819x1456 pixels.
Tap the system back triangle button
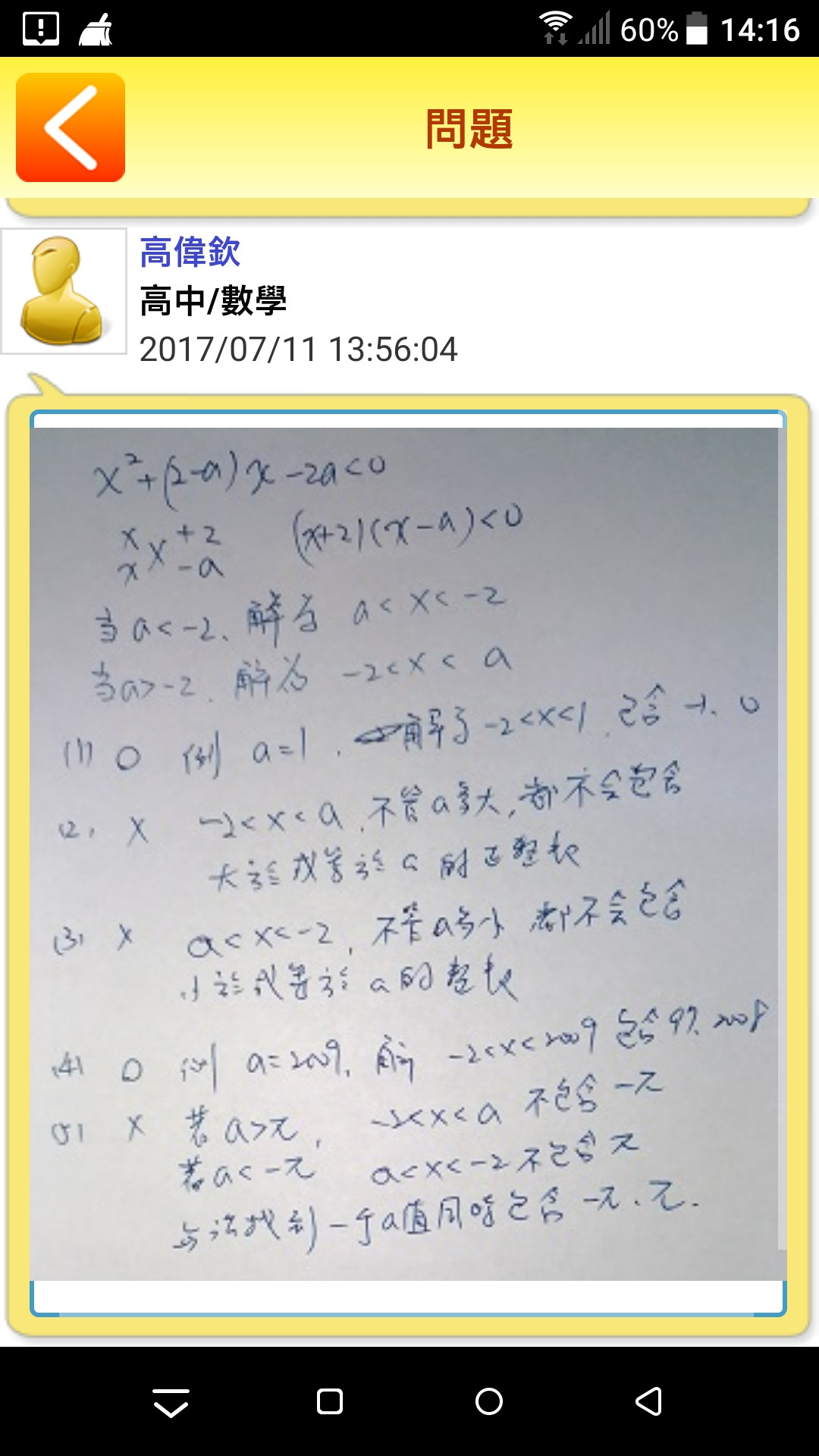point(649,1401)
